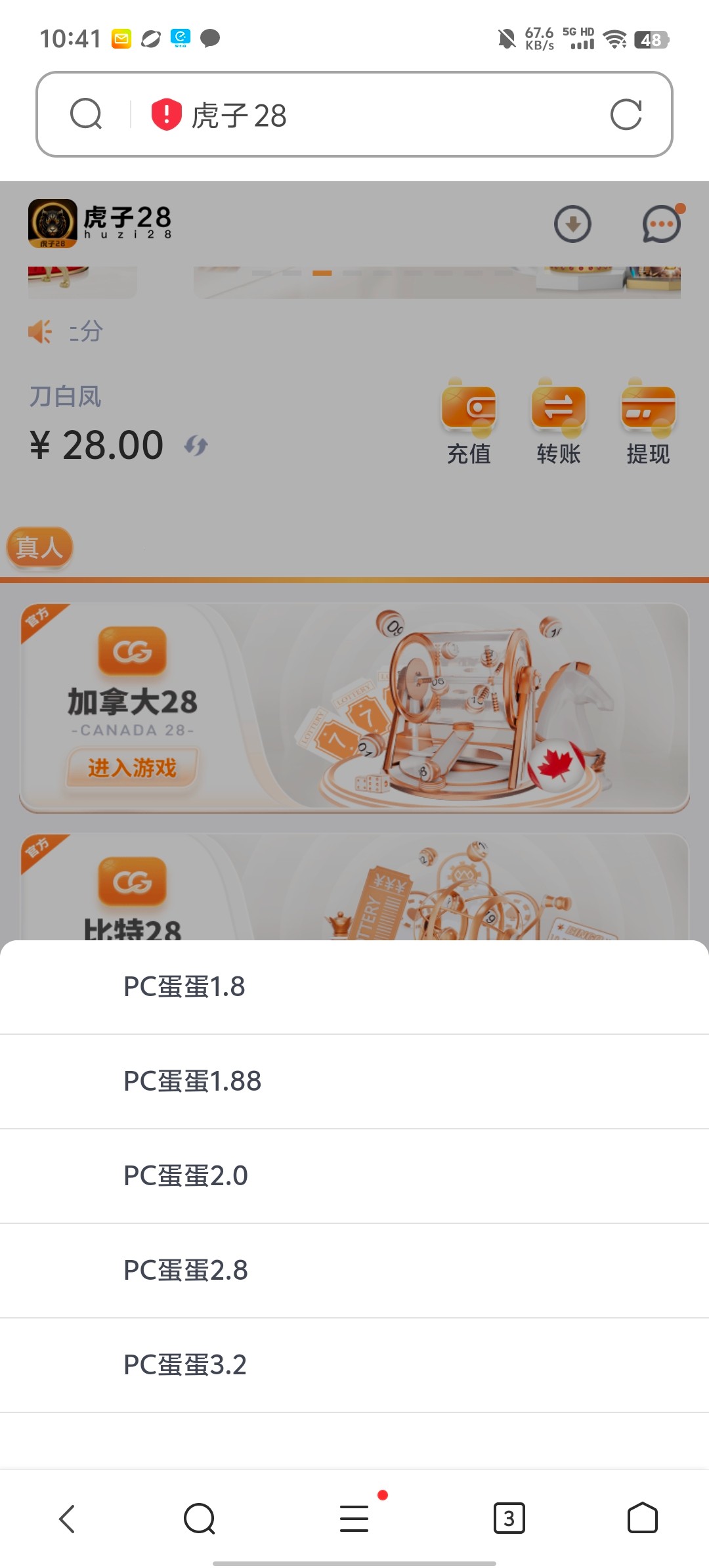Open the browser search button in the bottom bar

(200, 1519)
